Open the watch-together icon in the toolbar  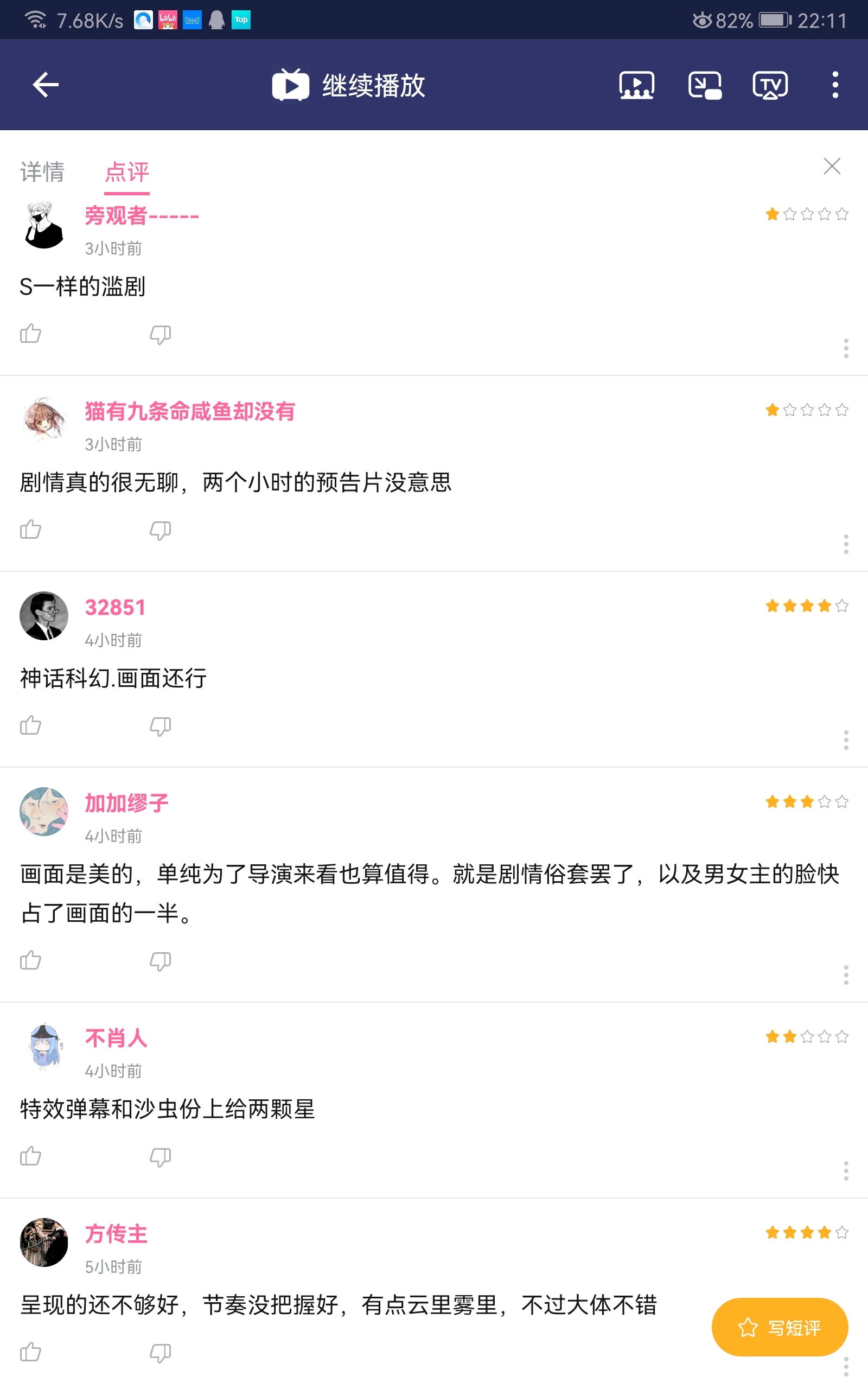pos(637,85)
